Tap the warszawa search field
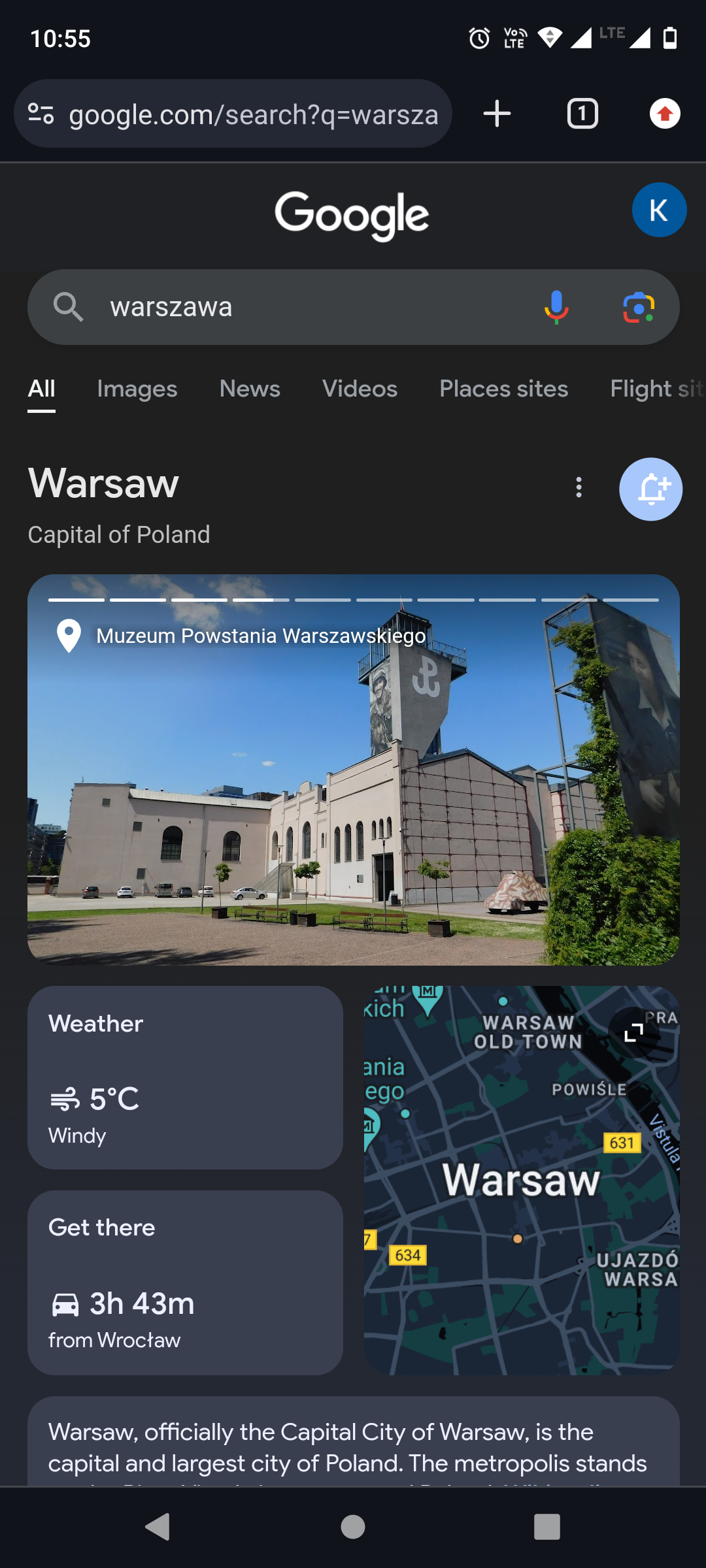 [314, 307]
